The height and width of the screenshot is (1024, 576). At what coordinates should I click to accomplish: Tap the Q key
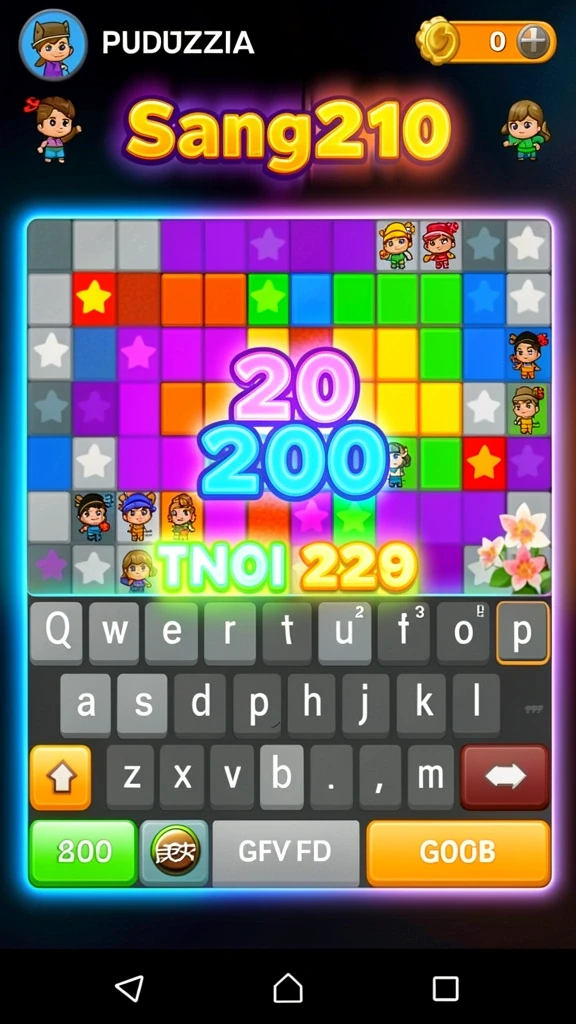pos(56,633)
